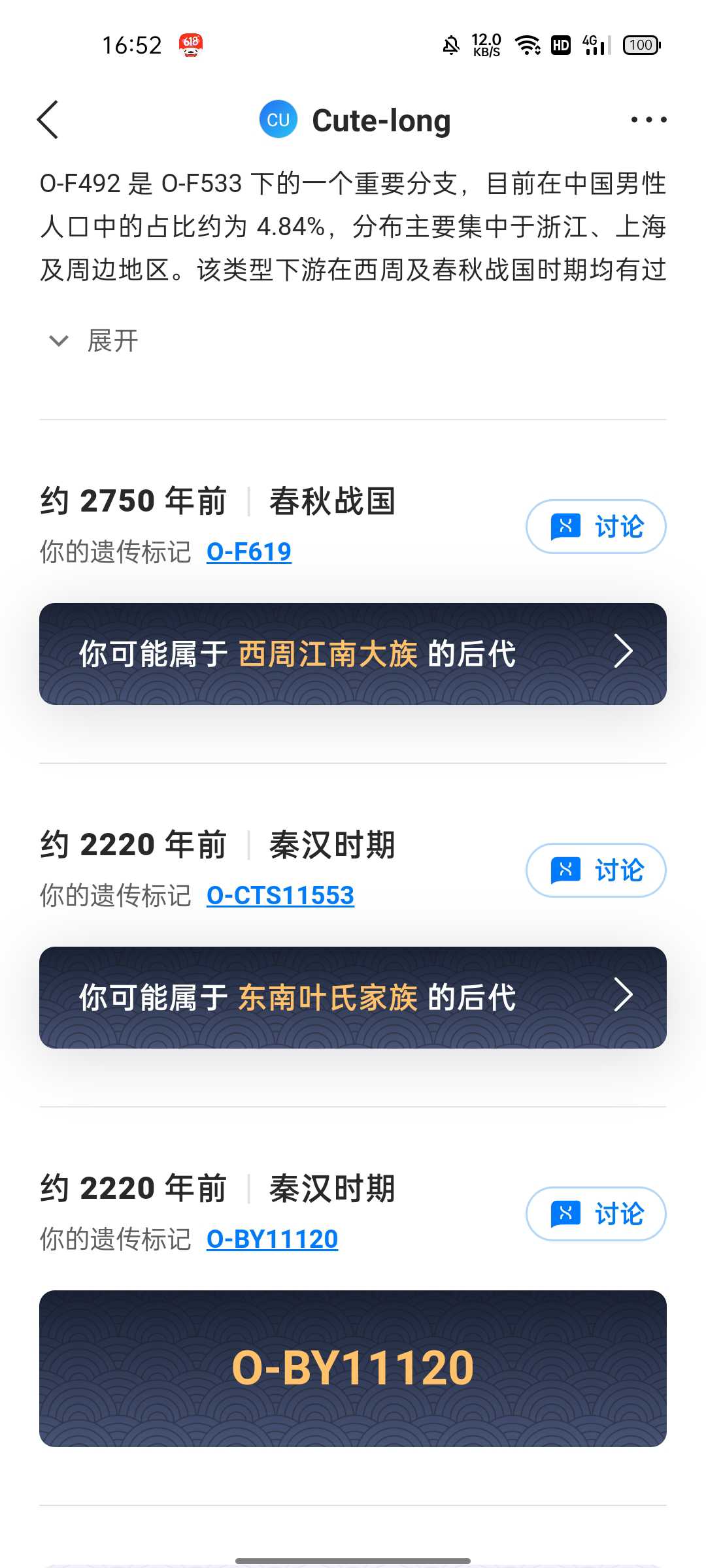The height and width of the screenshot is (1568, 706).
Task: Tap 讨论 beside the O-CTS11553 entry
Action: 596,870
